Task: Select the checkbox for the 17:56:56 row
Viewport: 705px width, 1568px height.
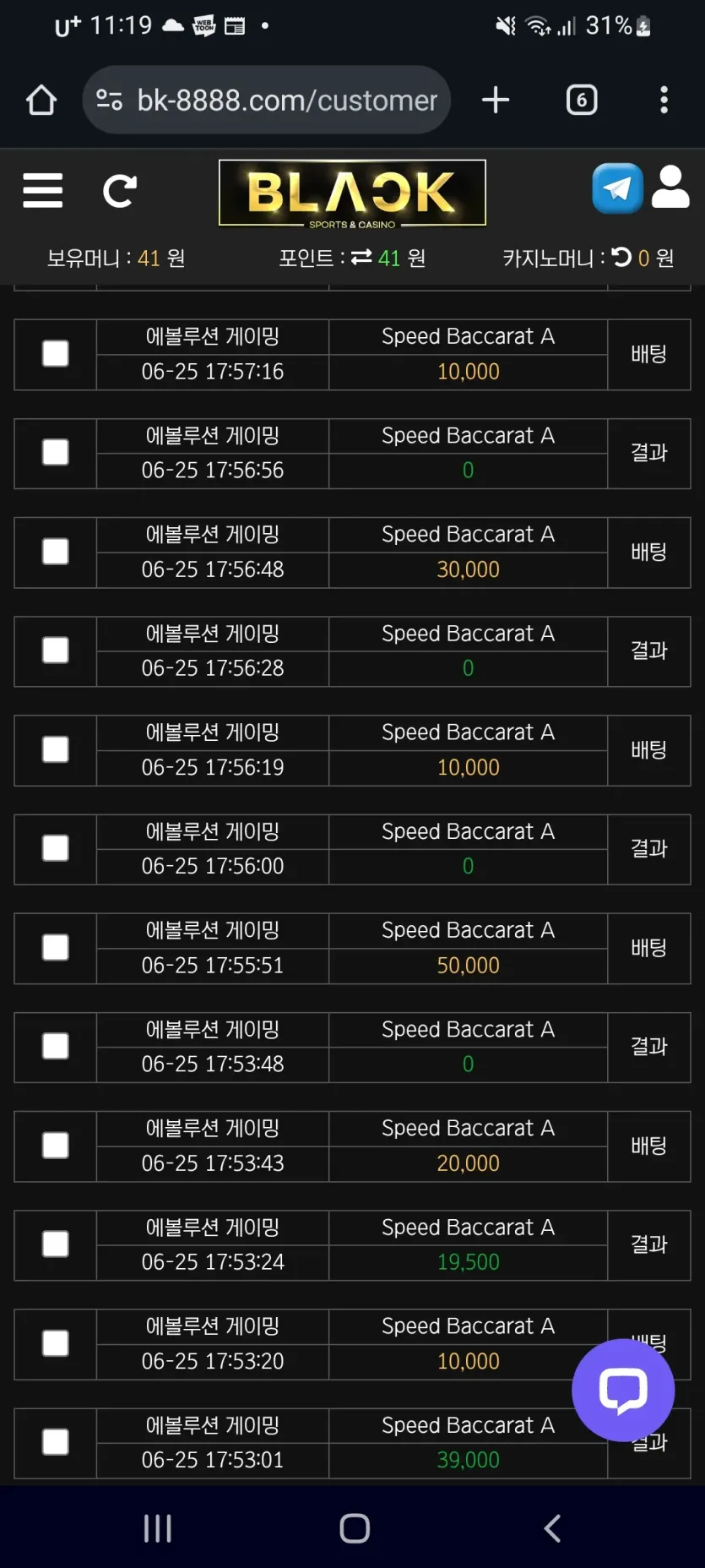Action: click(x=56, y=453)
